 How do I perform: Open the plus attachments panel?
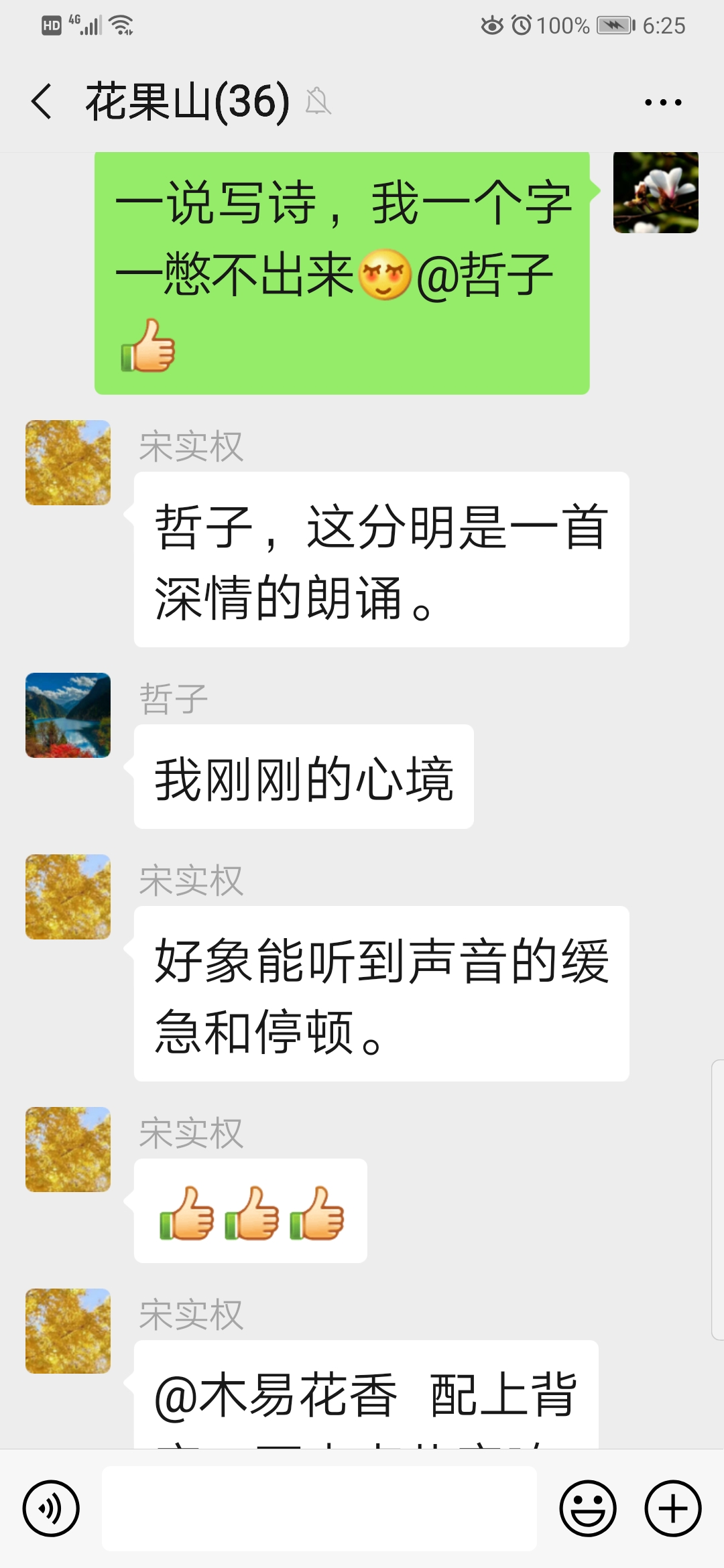point(672,1508)
